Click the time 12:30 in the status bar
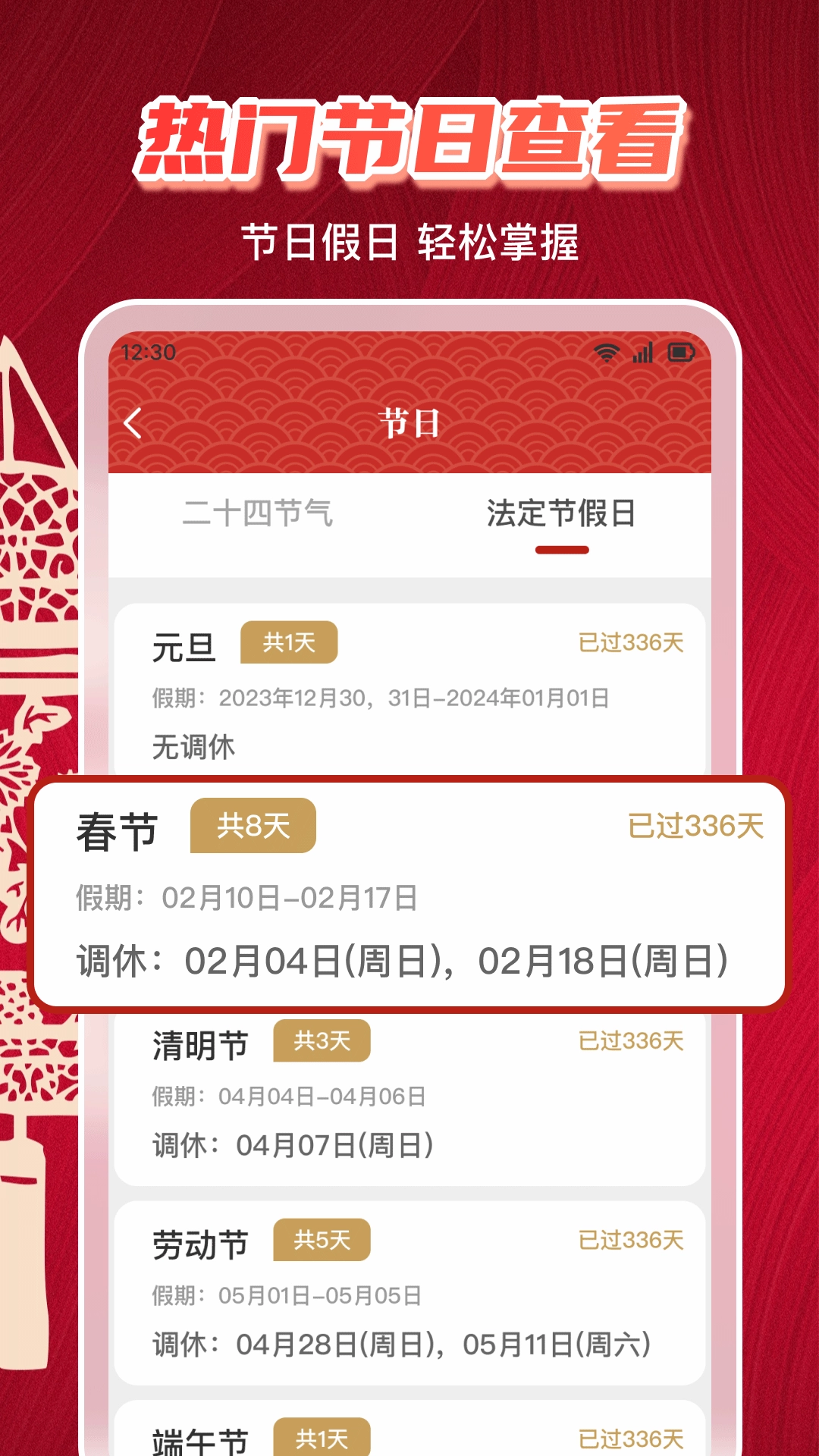 coord(149,350)
